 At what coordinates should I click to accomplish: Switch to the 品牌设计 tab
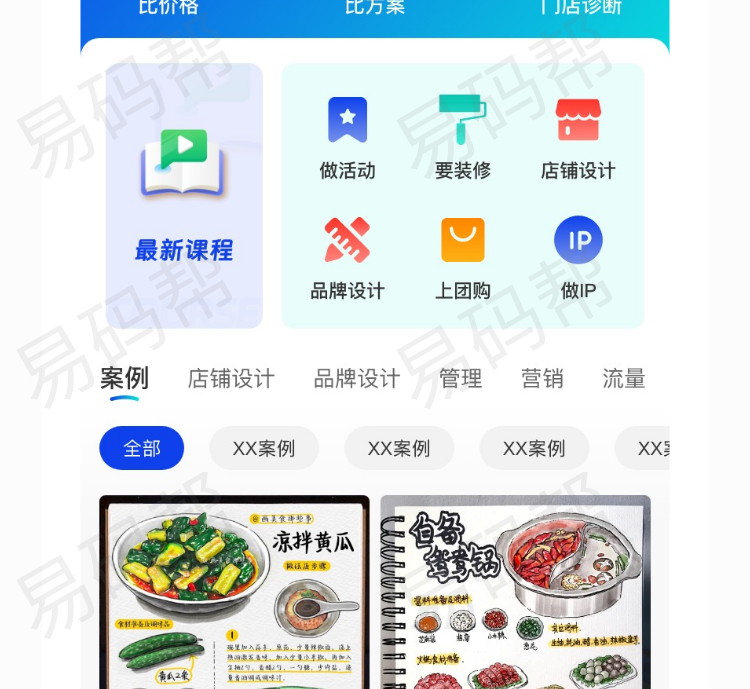click(357, 379)
